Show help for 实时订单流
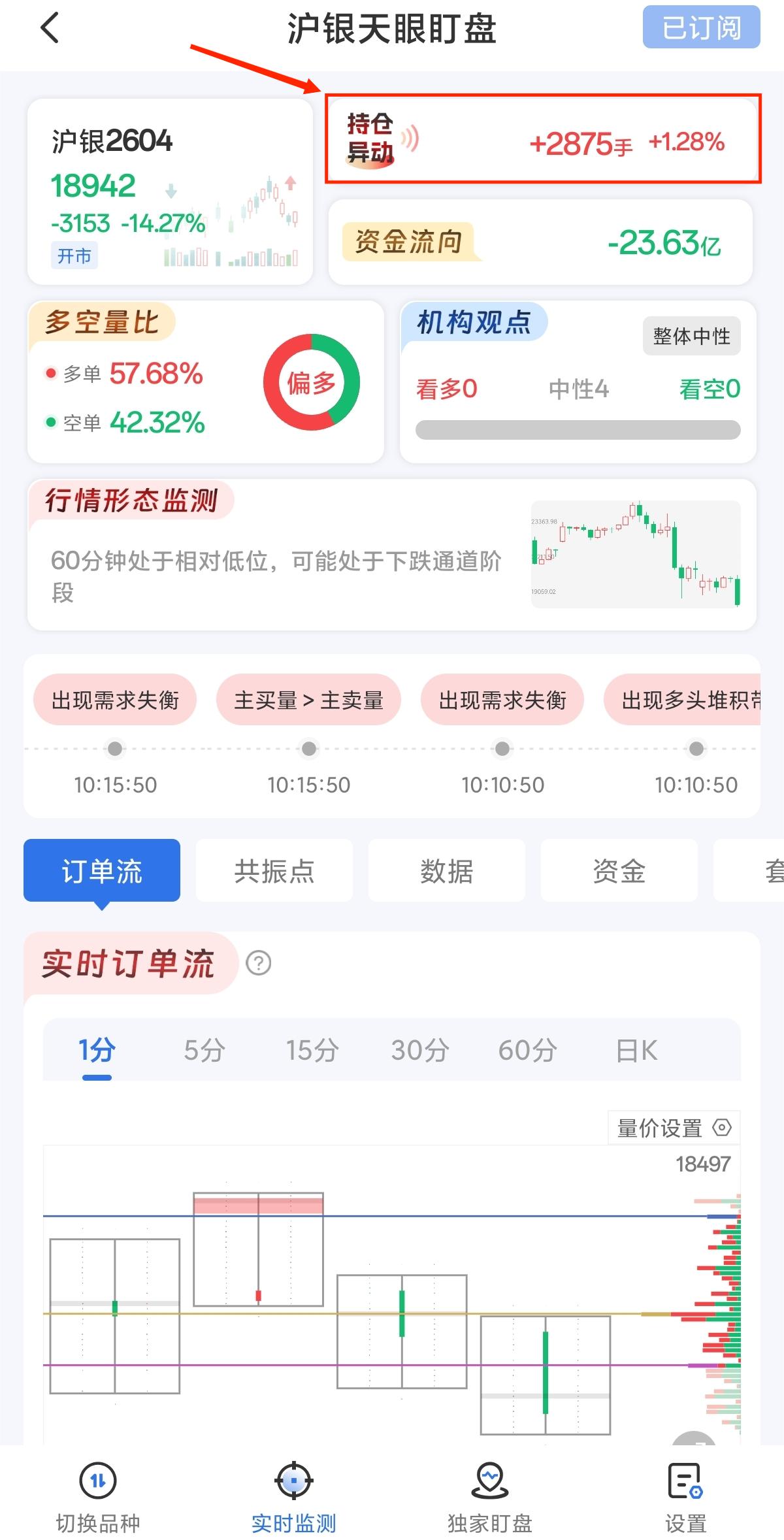 pyautogui.click(x=259, y=963)
